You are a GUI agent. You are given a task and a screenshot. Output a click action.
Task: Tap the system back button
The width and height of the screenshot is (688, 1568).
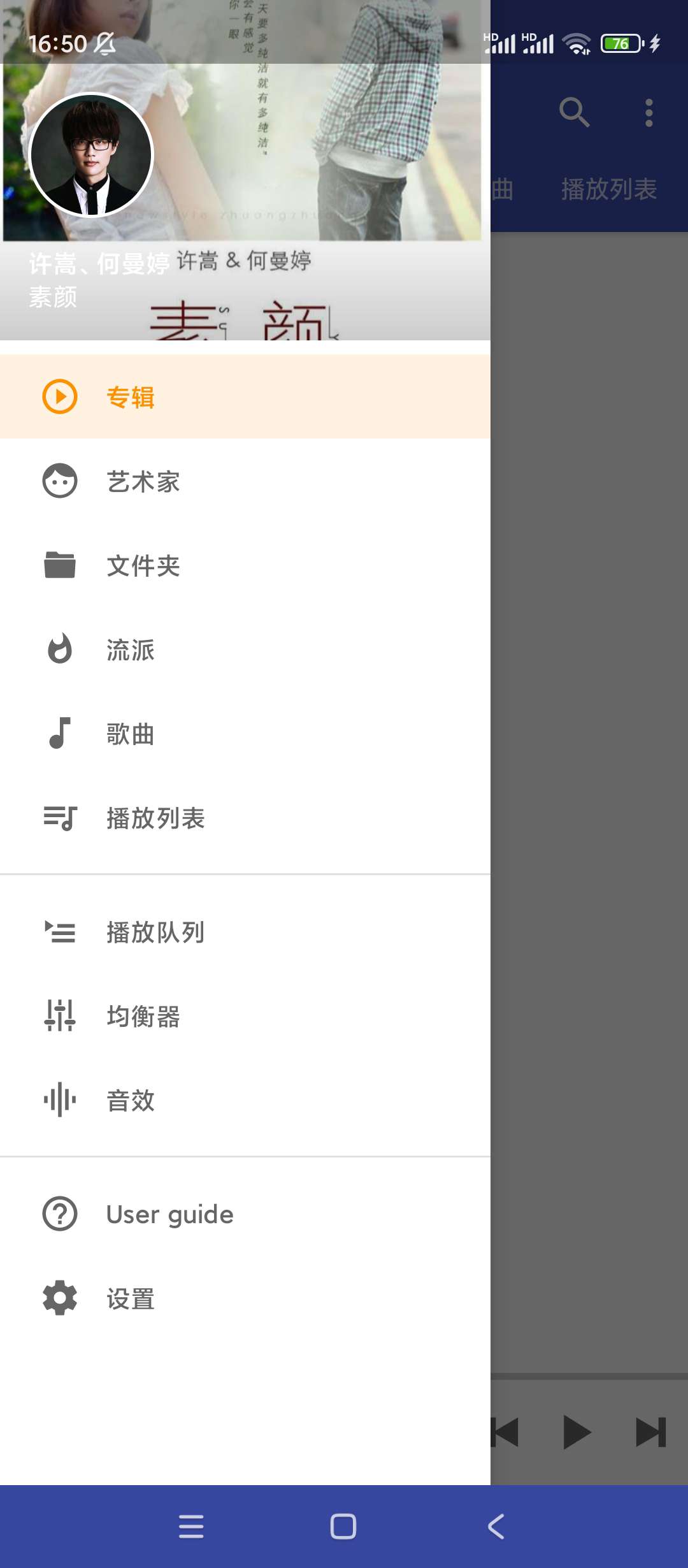click(496, 1527)
